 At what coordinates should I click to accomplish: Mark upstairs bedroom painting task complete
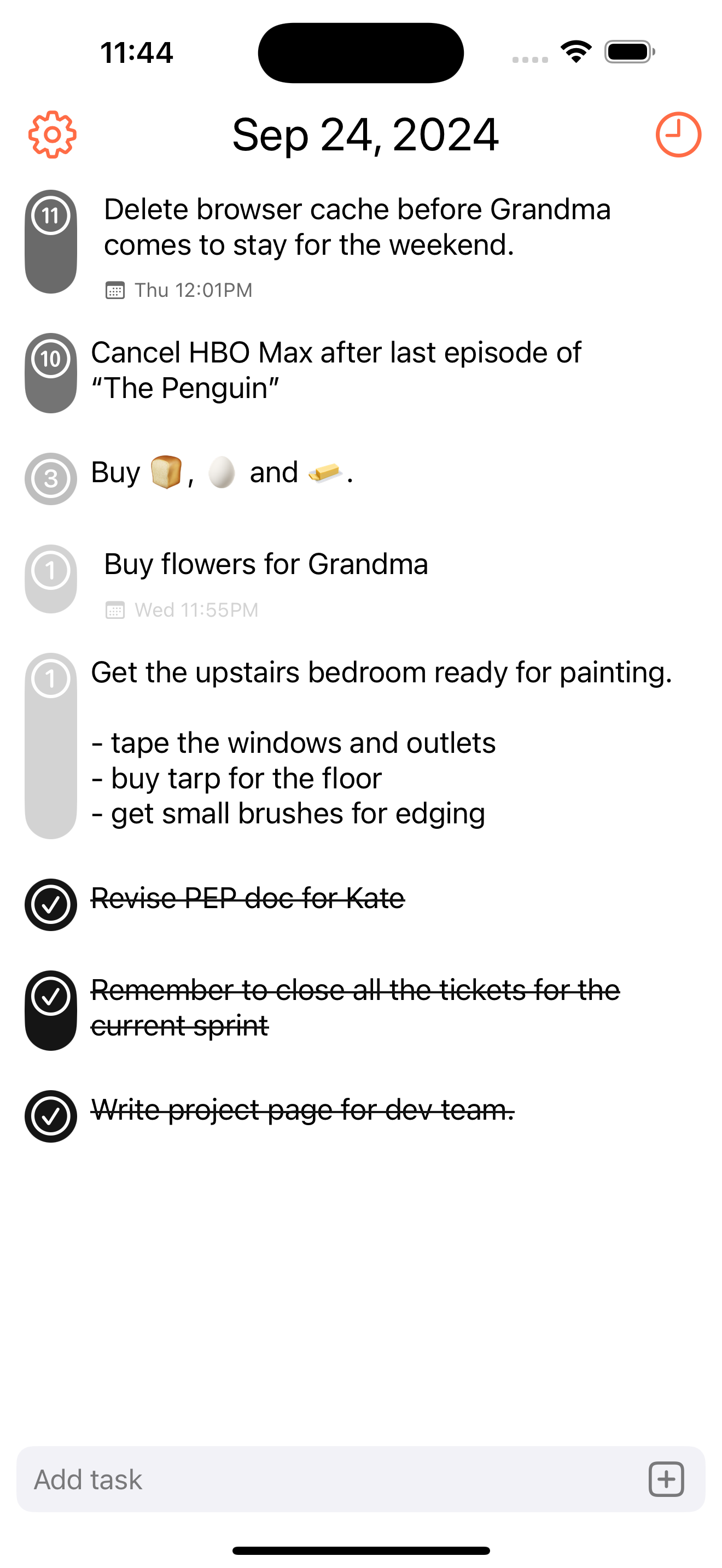(x=50, y=678)
